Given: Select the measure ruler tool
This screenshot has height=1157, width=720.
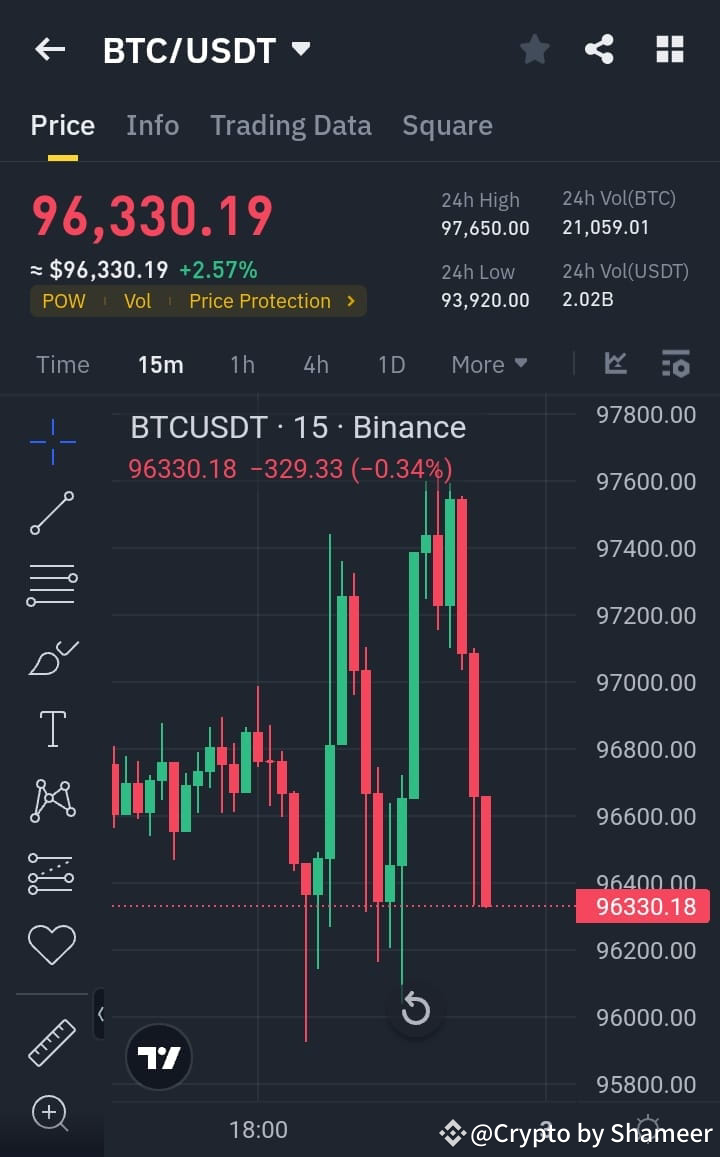Looking at the screenshot, I should [x=52, y=1040].
